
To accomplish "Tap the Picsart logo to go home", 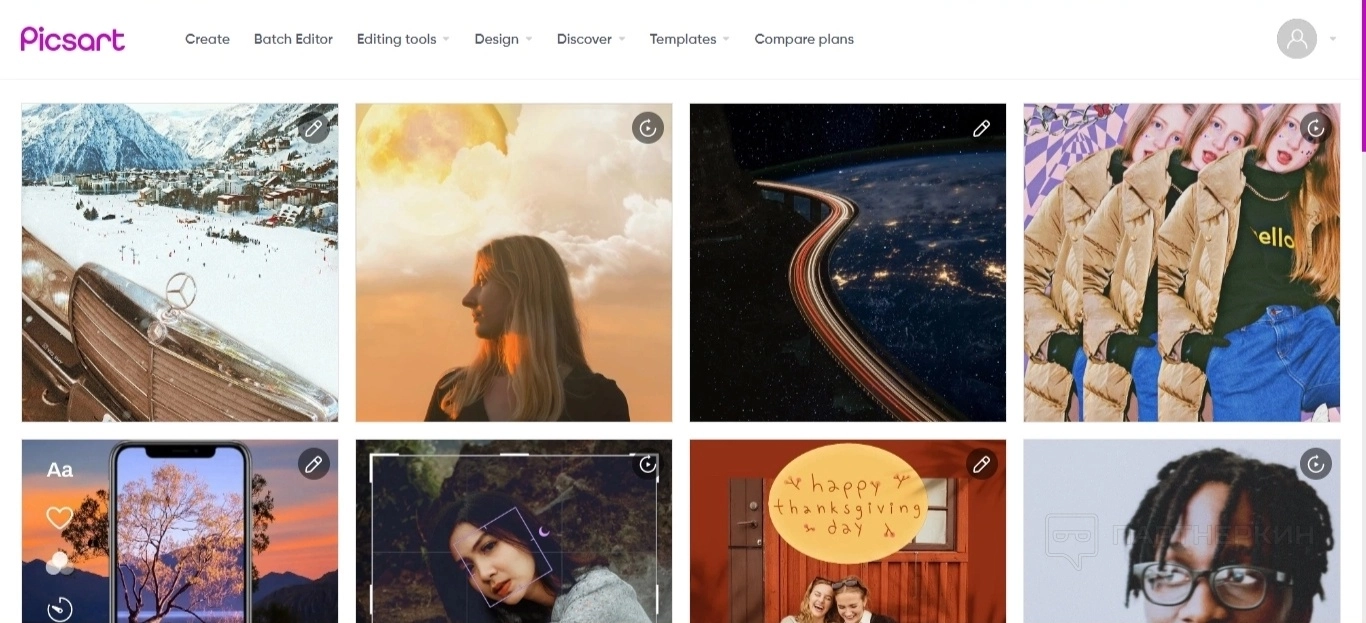I will [x=72, y=39].
